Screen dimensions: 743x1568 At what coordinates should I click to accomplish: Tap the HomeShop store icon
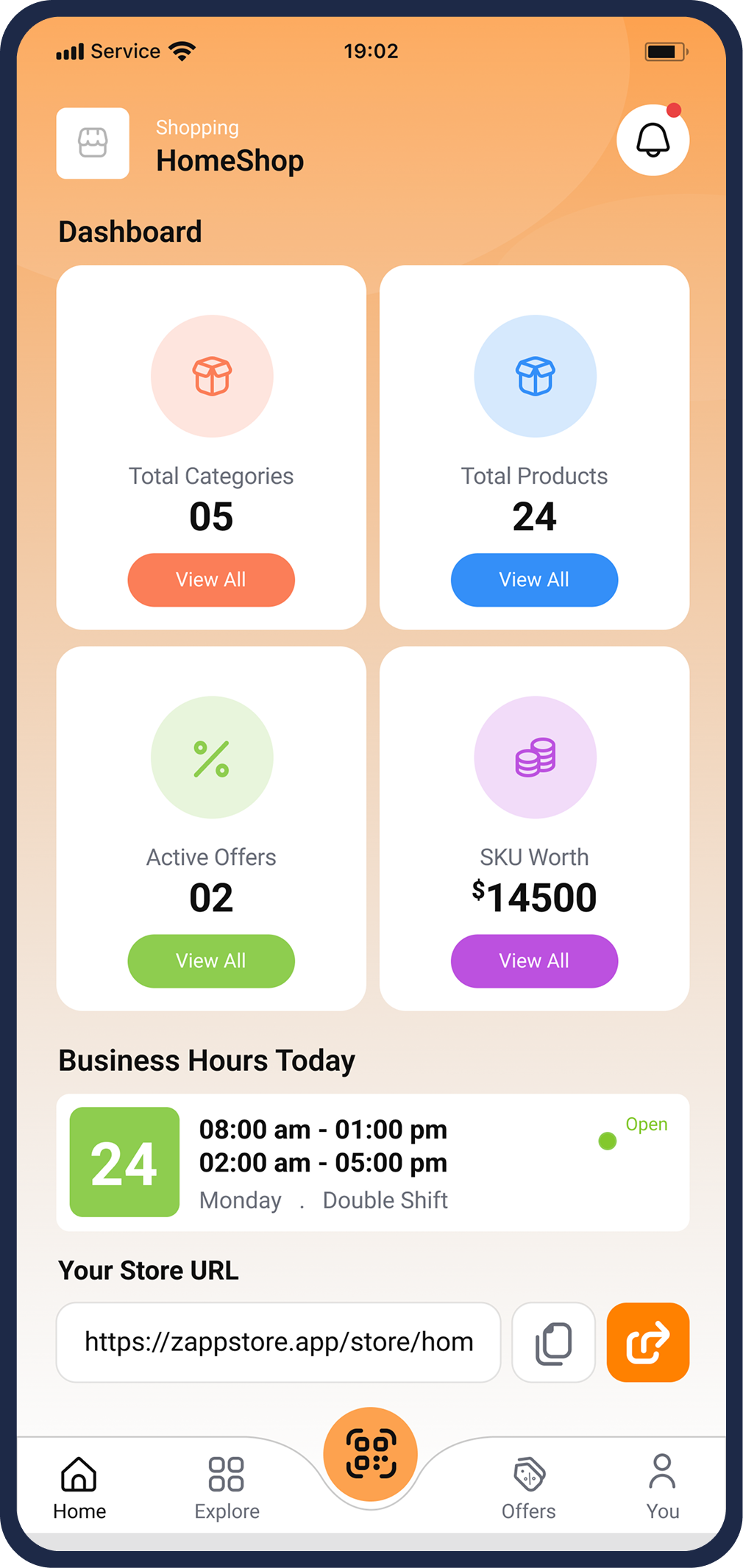click(x=93, y=143)
